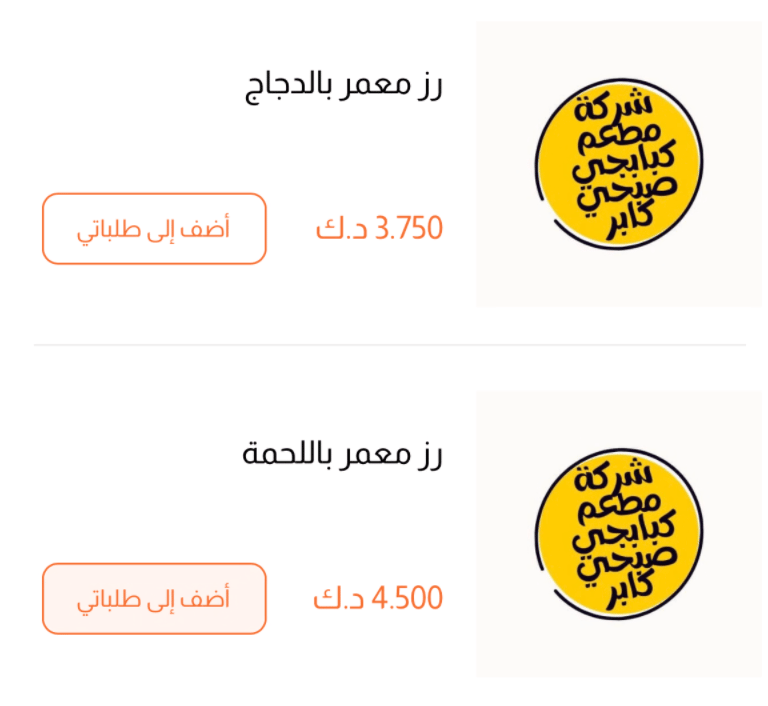Add رز معمر بالدجاج to my orders
768x706 pixels.
click(x=154, y=229)
